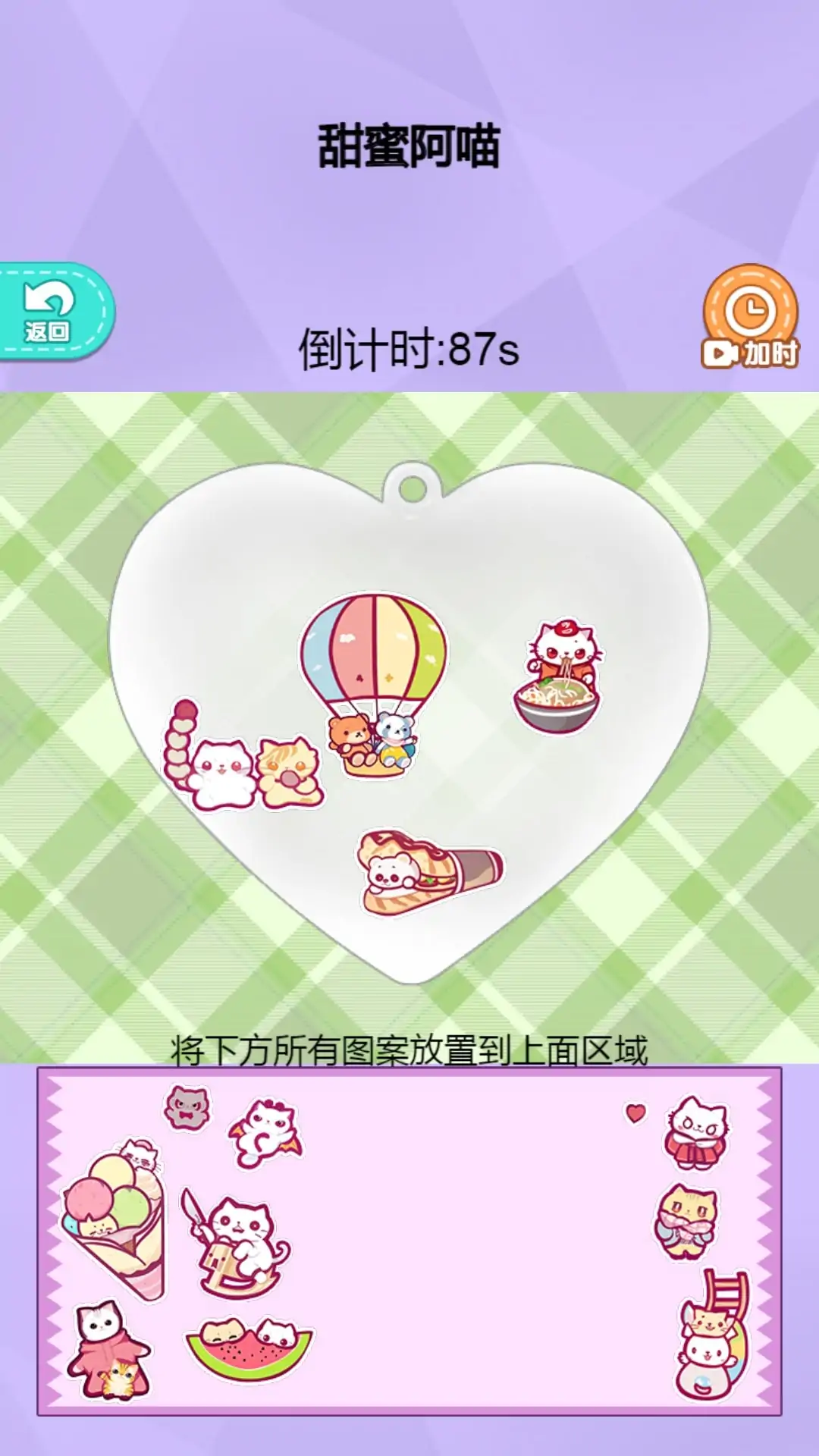Add extra time with 加时

(x=750, y=318)
